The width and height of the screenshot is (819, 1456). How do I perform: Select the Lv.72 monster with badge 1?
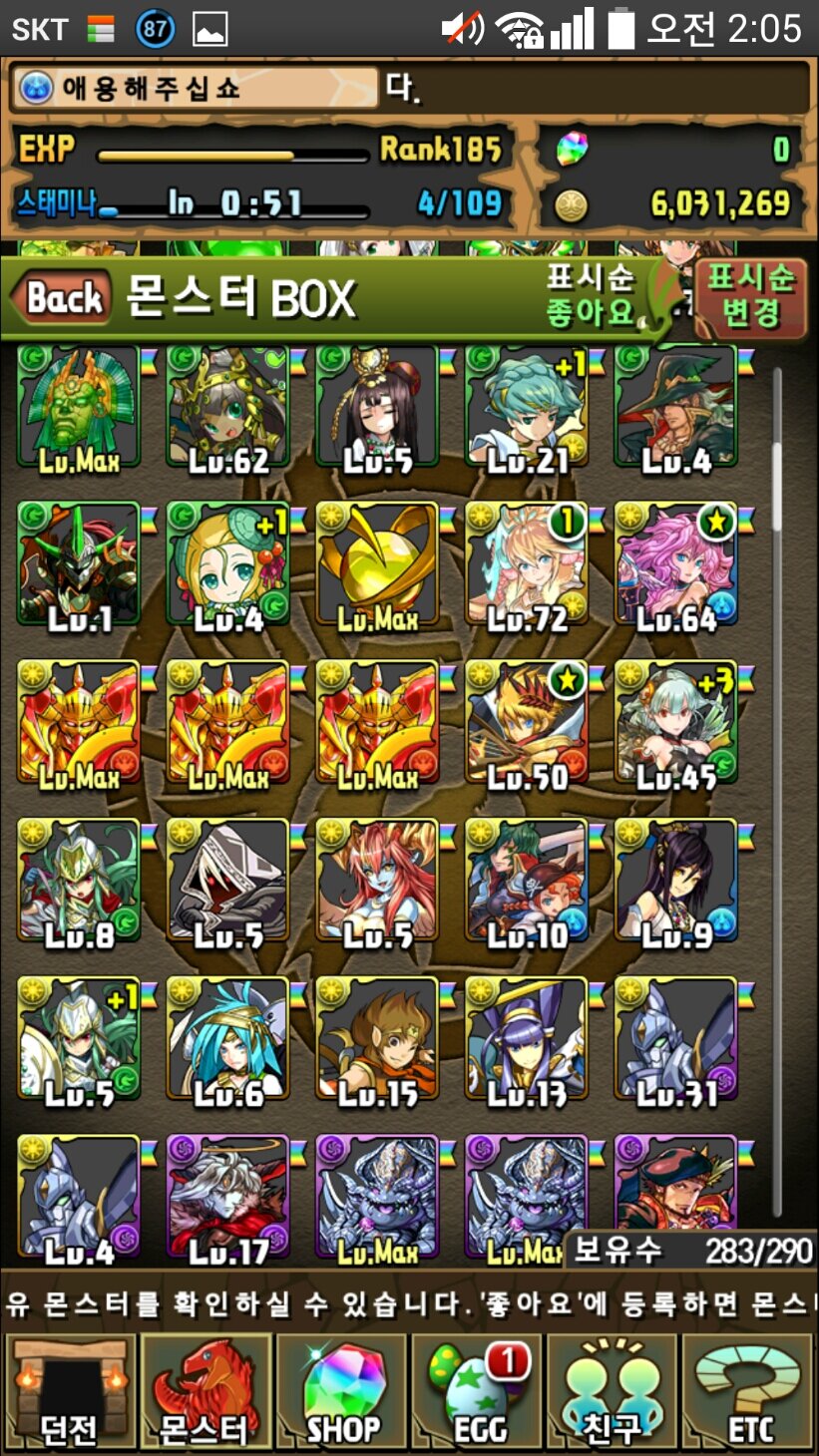click(x=527, y=564)
